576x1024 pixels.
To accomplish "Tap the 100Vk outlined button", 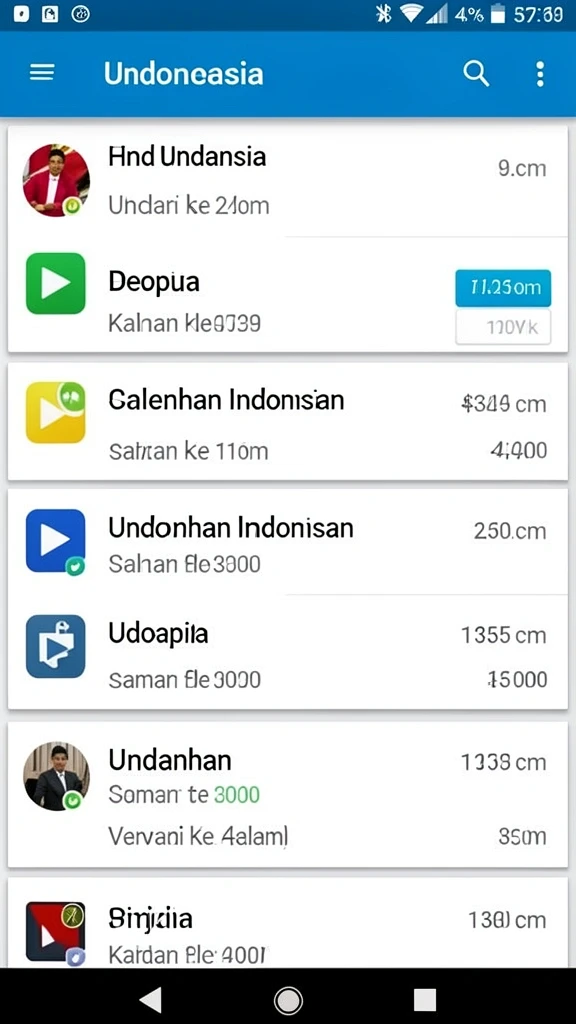I will click(x=502, y=327).
